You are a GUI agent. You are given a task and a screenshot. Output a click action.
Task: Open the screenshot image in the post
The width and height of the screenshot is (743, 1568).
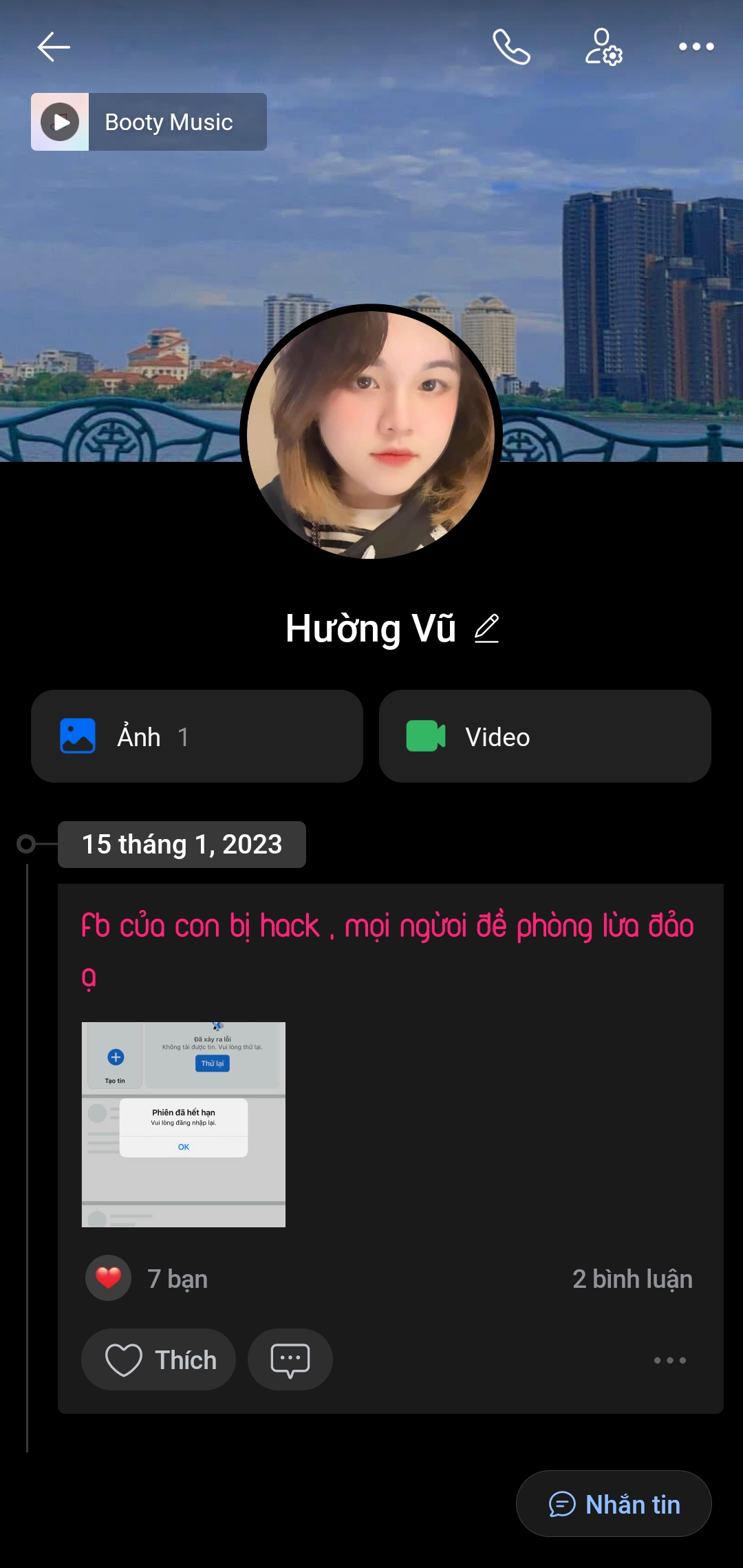coord(184,1124)
